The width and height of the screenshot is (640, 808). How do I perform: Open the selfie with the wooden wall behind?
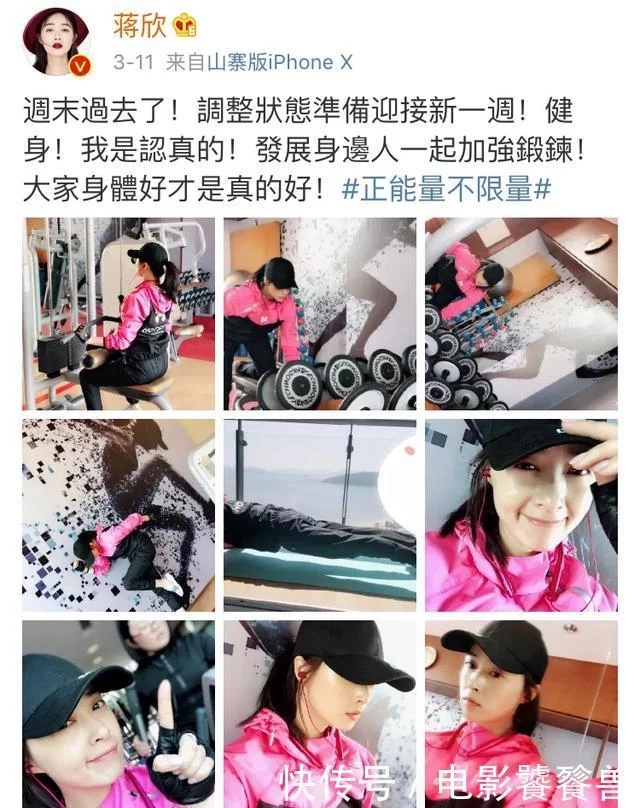pos(521,713)
